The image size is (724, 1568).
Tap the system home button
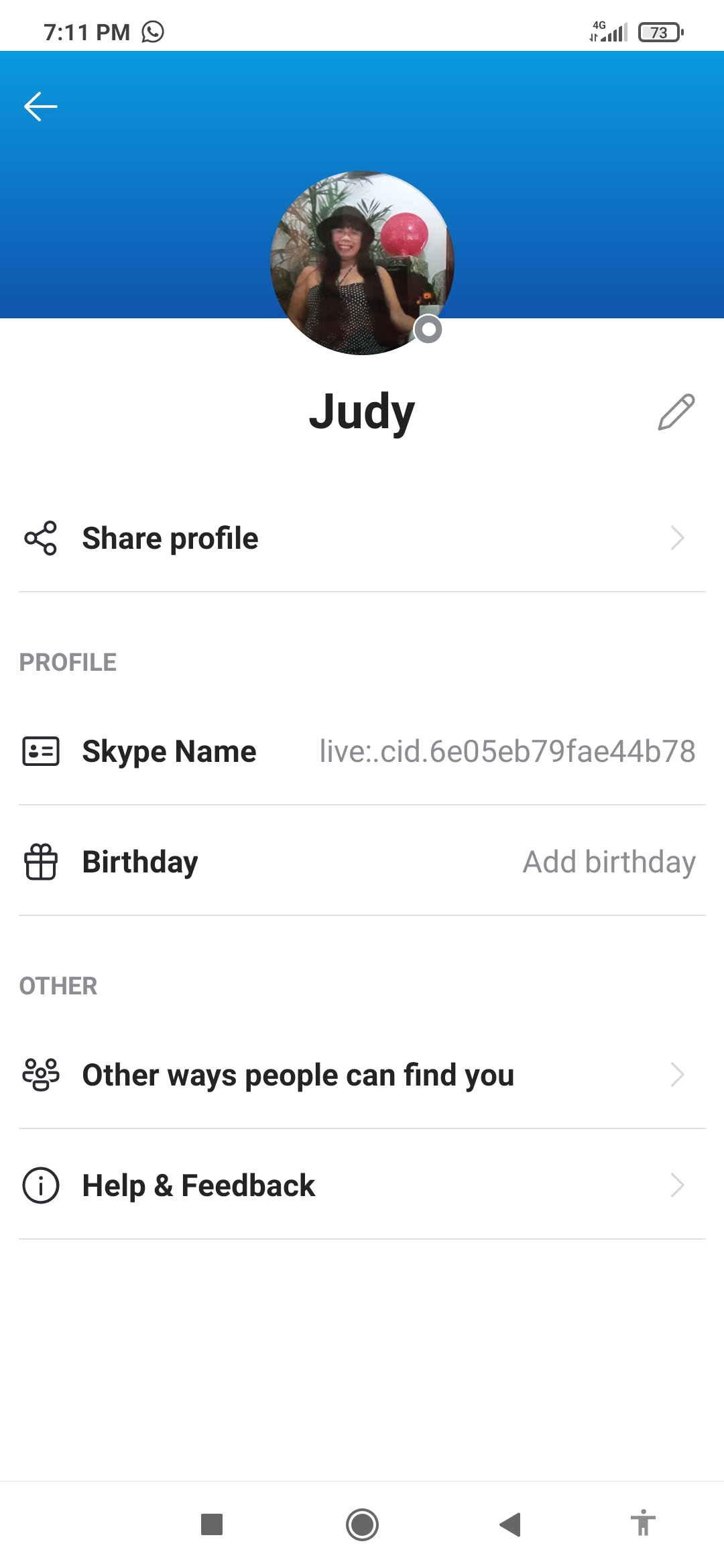[362, 1524]
